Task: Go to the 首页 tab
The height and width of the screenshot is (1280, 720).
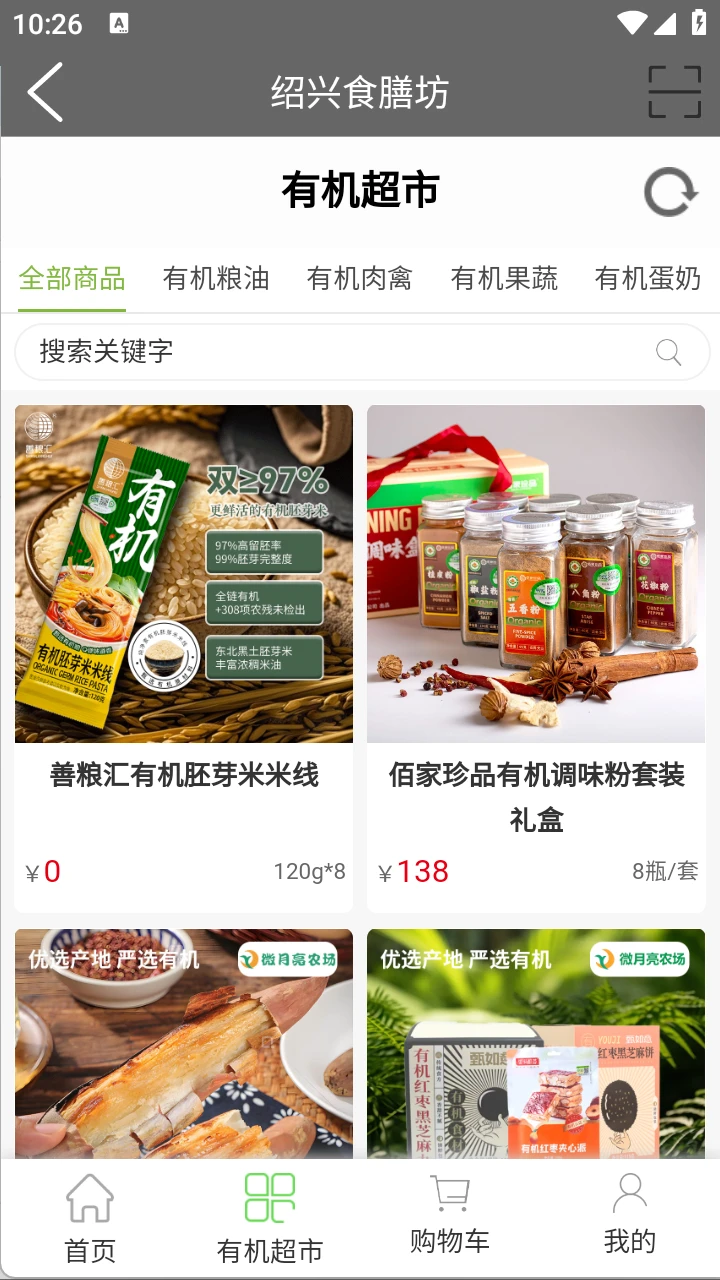Action: point(90,1218)
